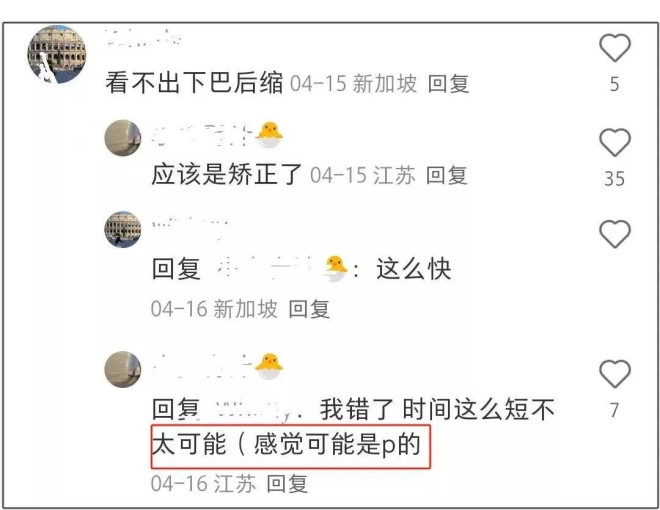Like the comment 应该是矫正了
Viewport: 660px width, 510px height.
[x=614, y=143]
